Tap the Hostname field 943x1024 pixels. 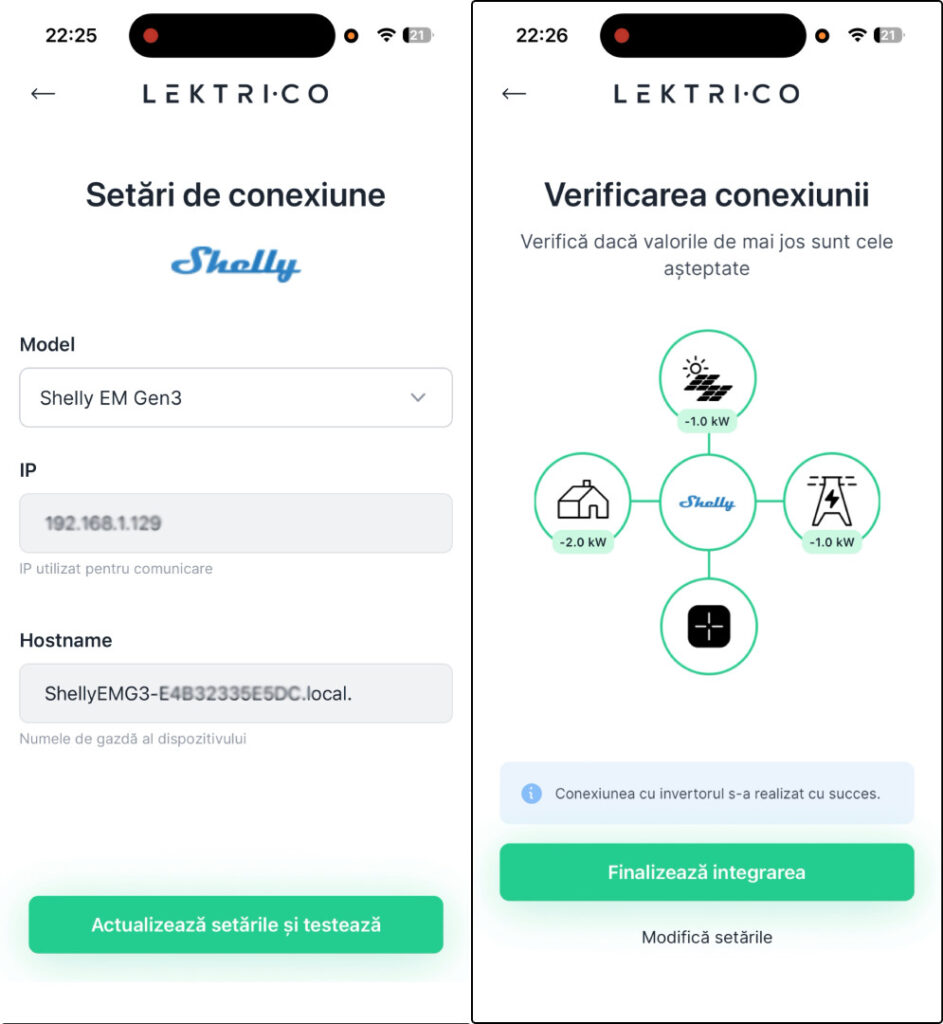[236, 694]
